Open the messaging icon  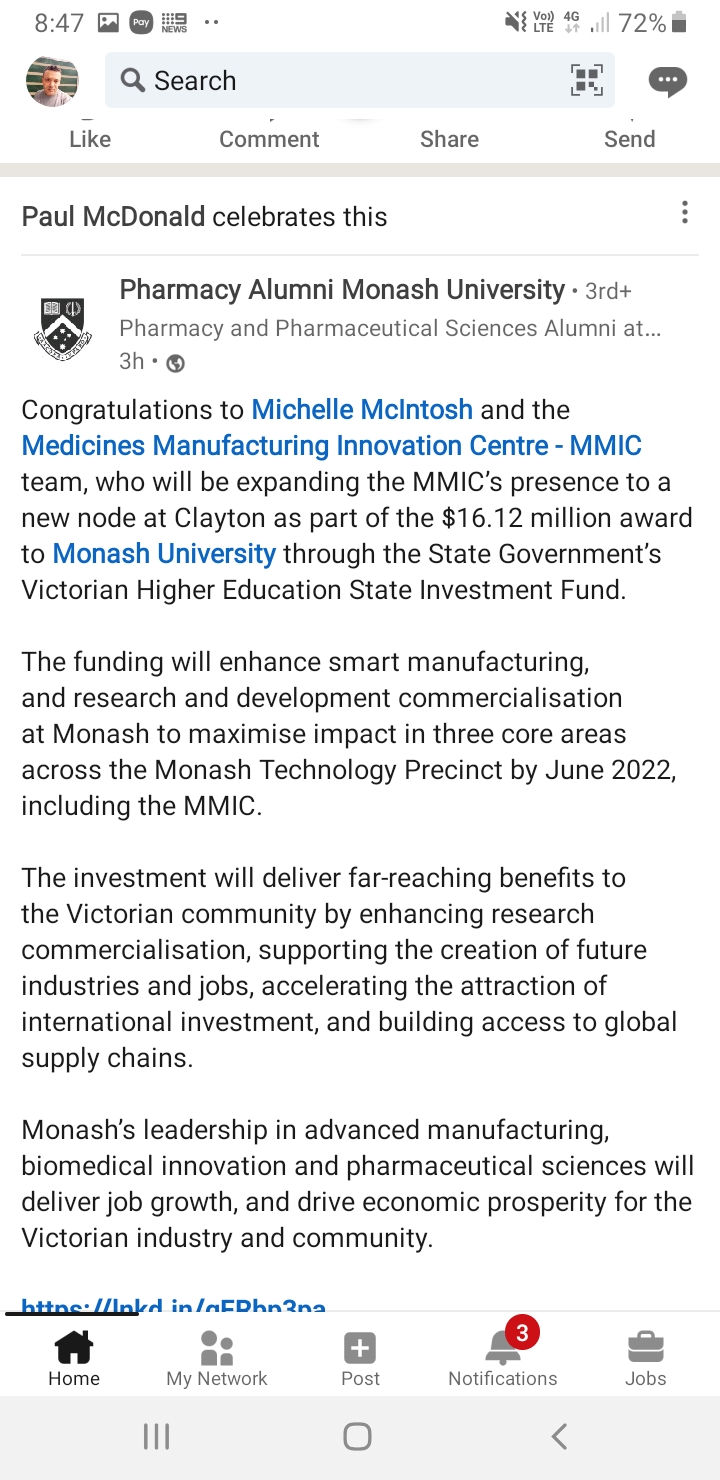tap(667, 81)
